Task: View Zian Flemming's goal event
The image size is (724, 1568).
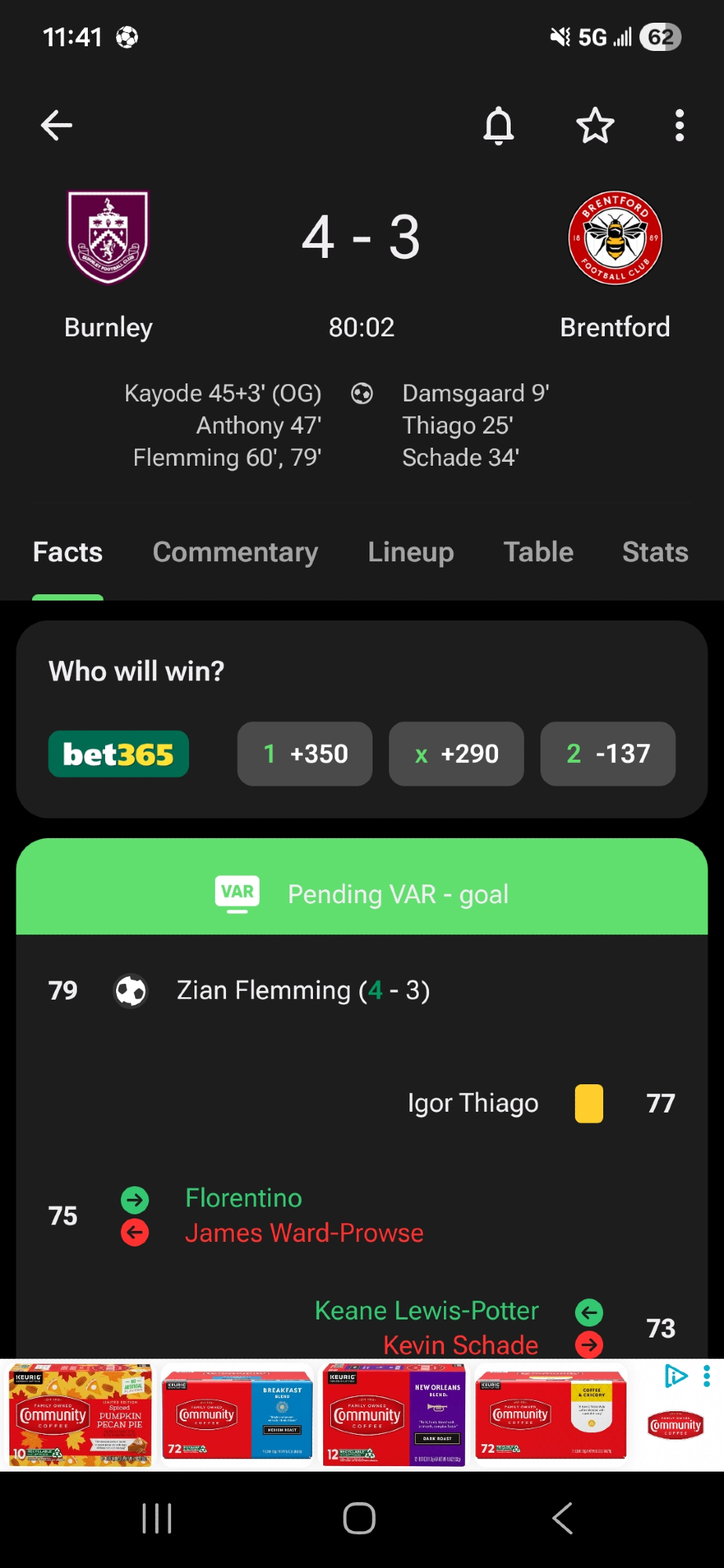Action: [x=302, y=991]
